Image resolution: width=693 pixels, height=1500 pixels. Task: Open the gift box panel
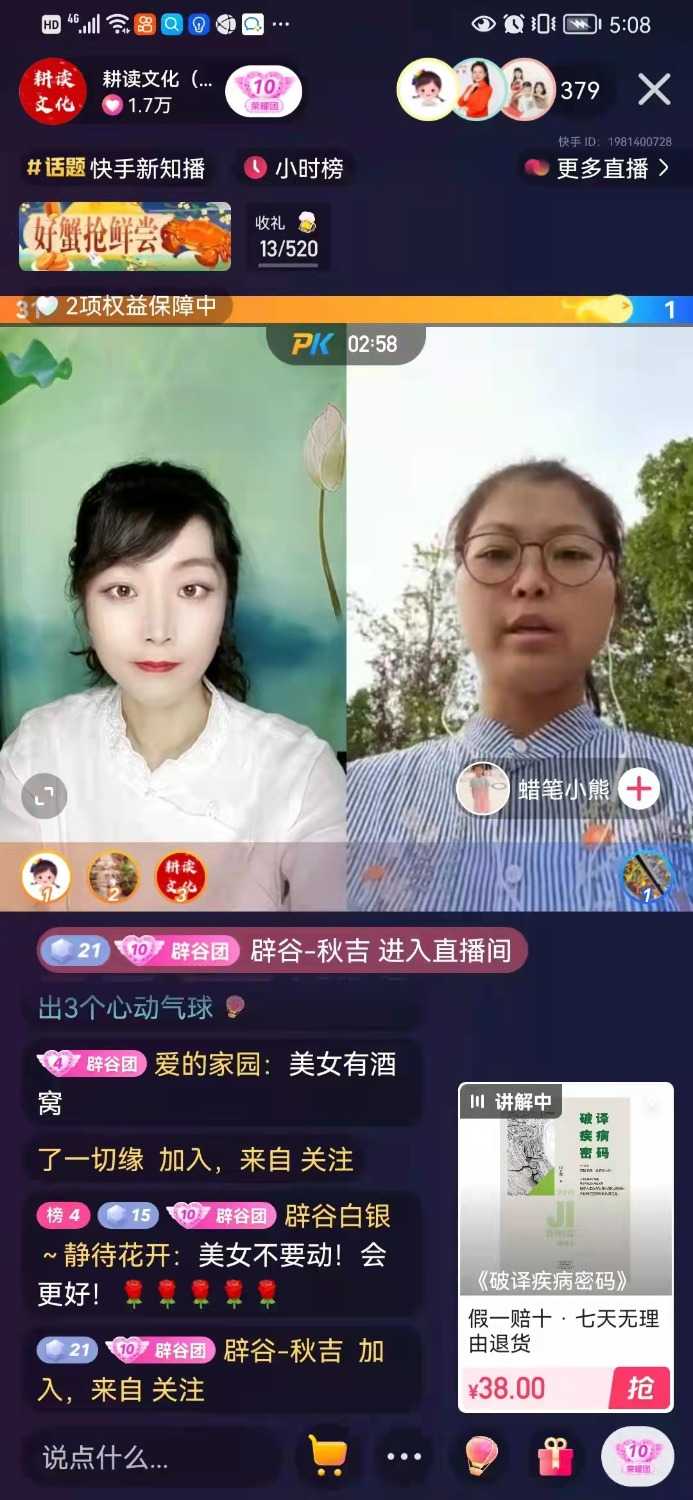556,1457
